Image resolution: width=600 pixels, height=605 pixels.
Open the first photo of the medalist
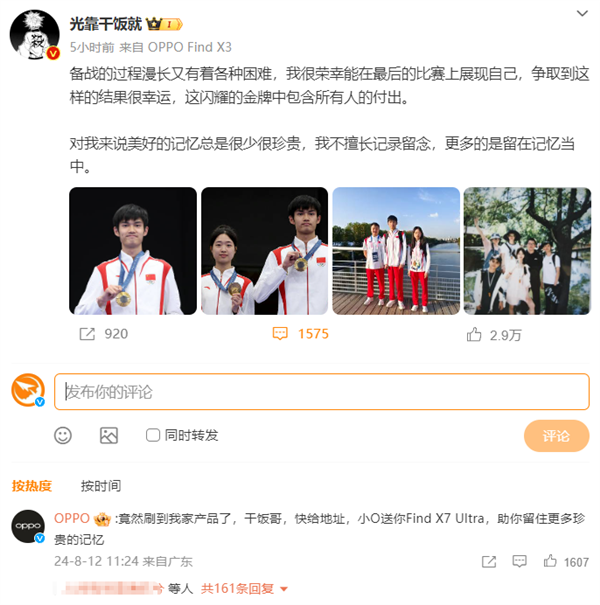click(133, 251)
